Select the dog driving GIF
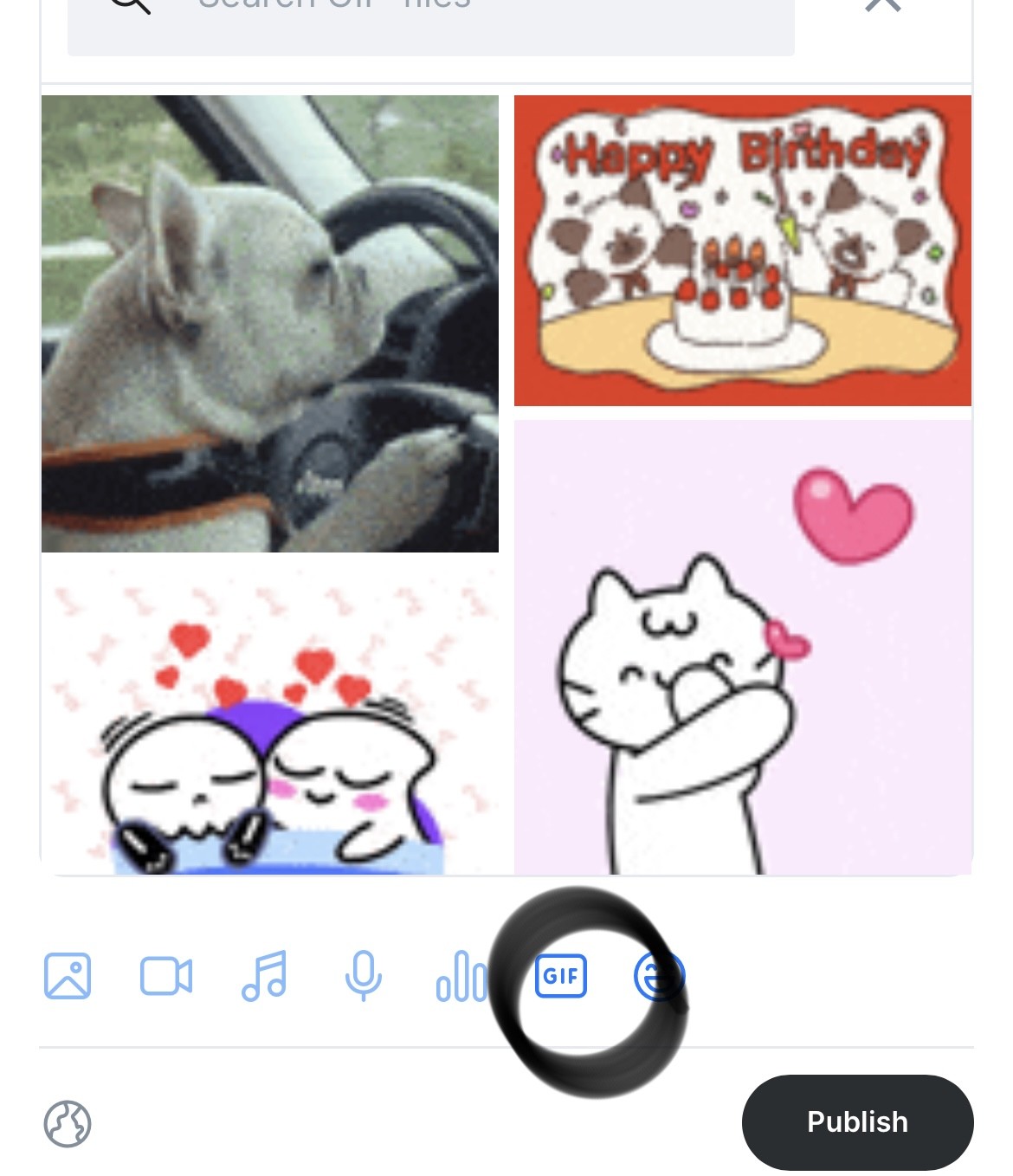This screenshot has height=1176, width=1013. click(x=270, y=324)
